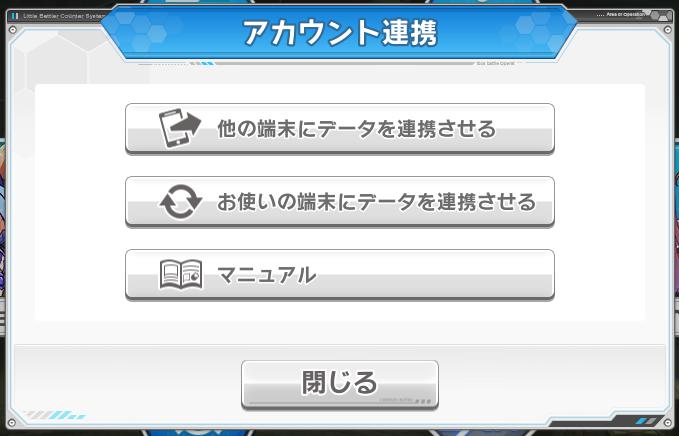Select 他の端末にデータを連携させる option

coord(340,129)
